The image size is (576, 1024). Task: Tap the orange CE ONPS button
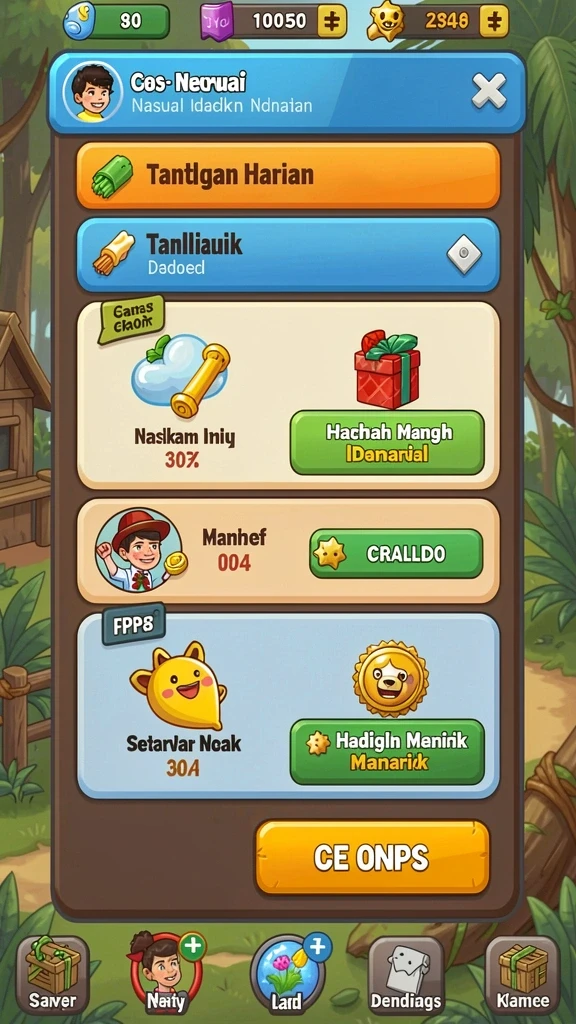(372, 857)
